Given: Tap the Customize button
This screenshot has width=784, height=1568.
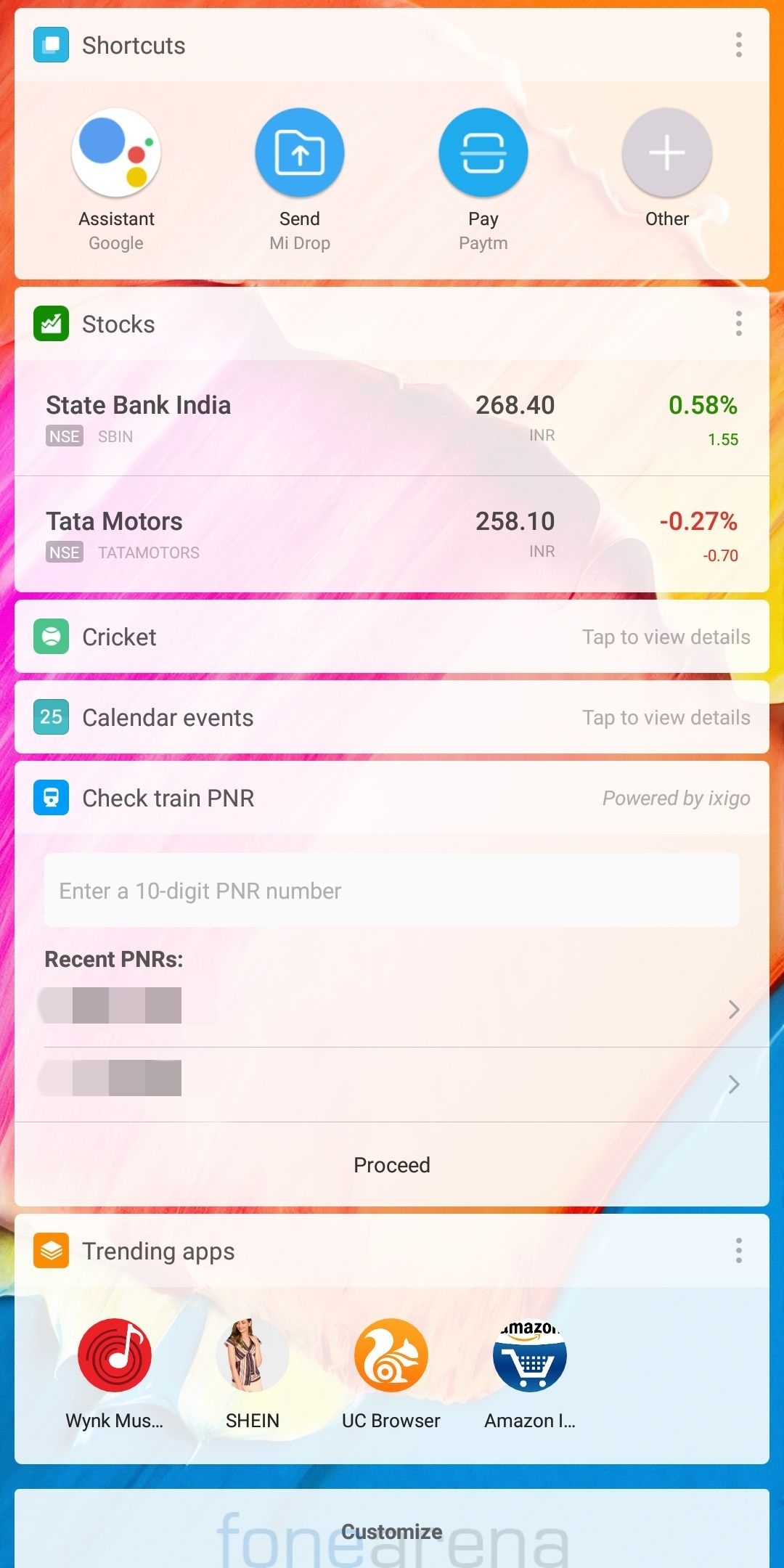Looking at the screenshot, I should (392, 1532).
